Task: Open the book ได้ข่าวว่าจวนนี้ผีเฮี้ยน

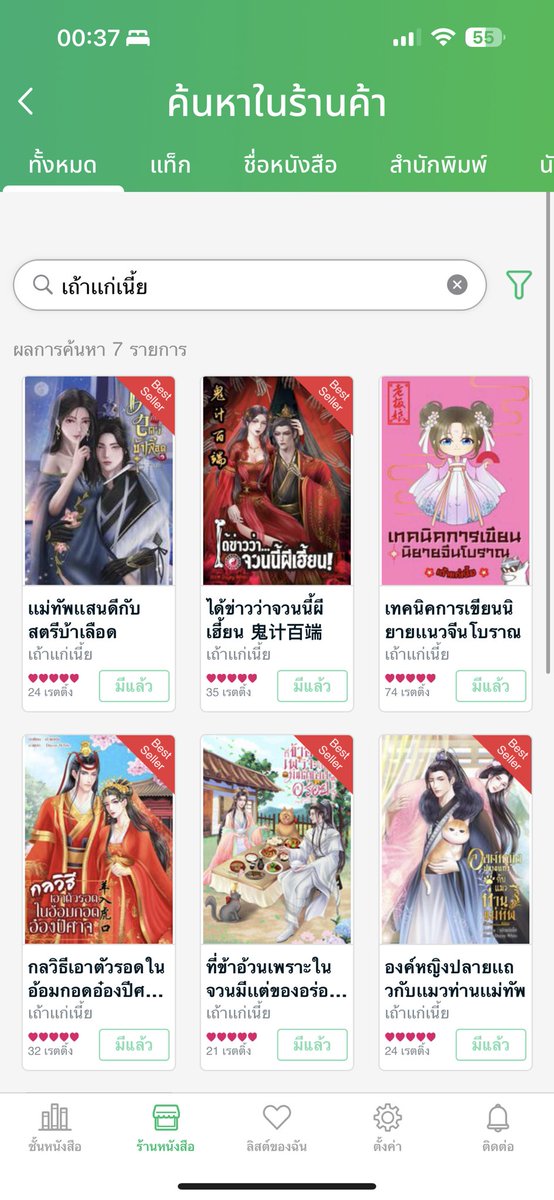Action: 277,543
